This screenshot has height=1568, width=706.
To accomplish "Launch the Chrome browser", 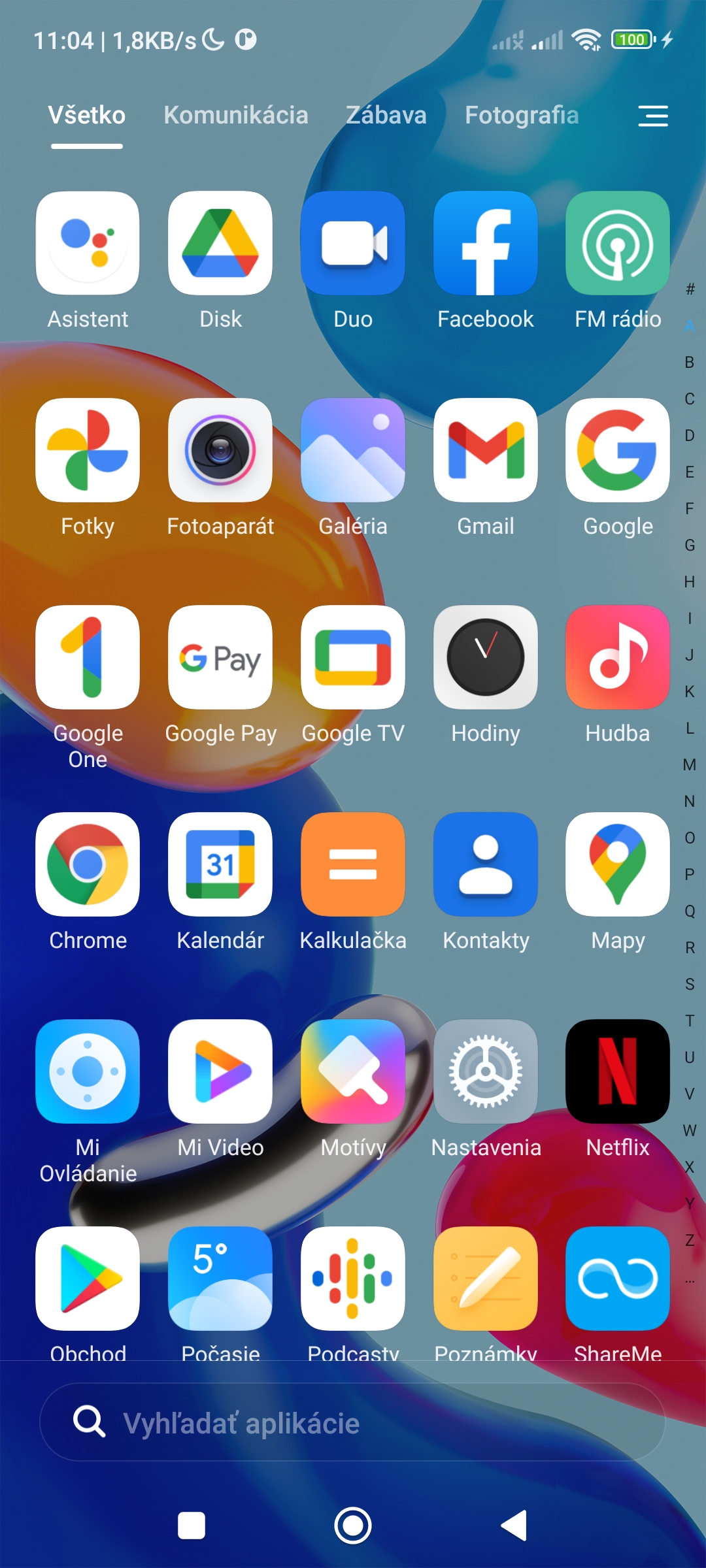I will click(x=88, y=865).
